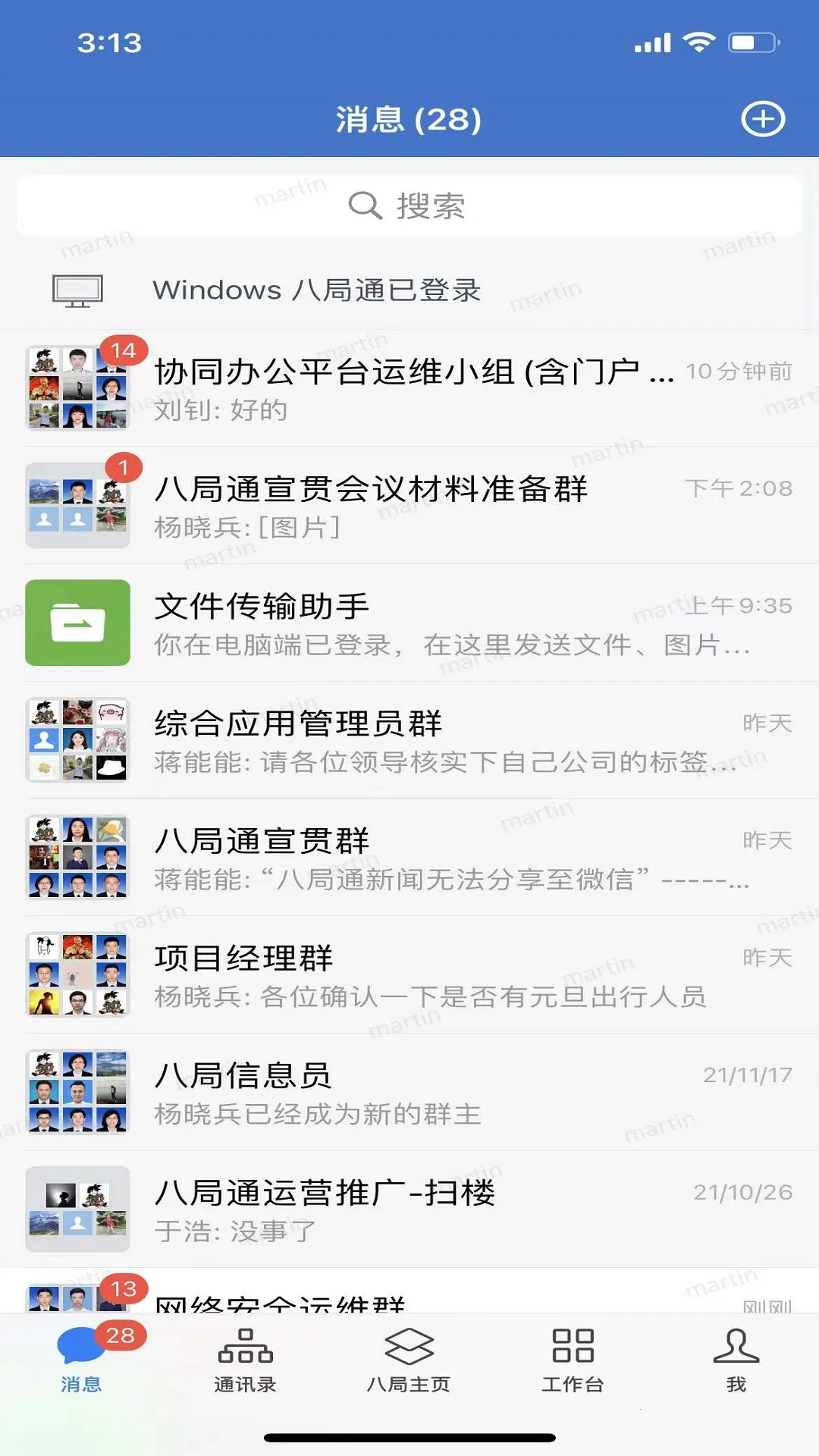Open the 八局通宣贯会议材料准备群 conversation
Image resolution: width=819 pixels, height=1456 pixels.
point(409,504)
